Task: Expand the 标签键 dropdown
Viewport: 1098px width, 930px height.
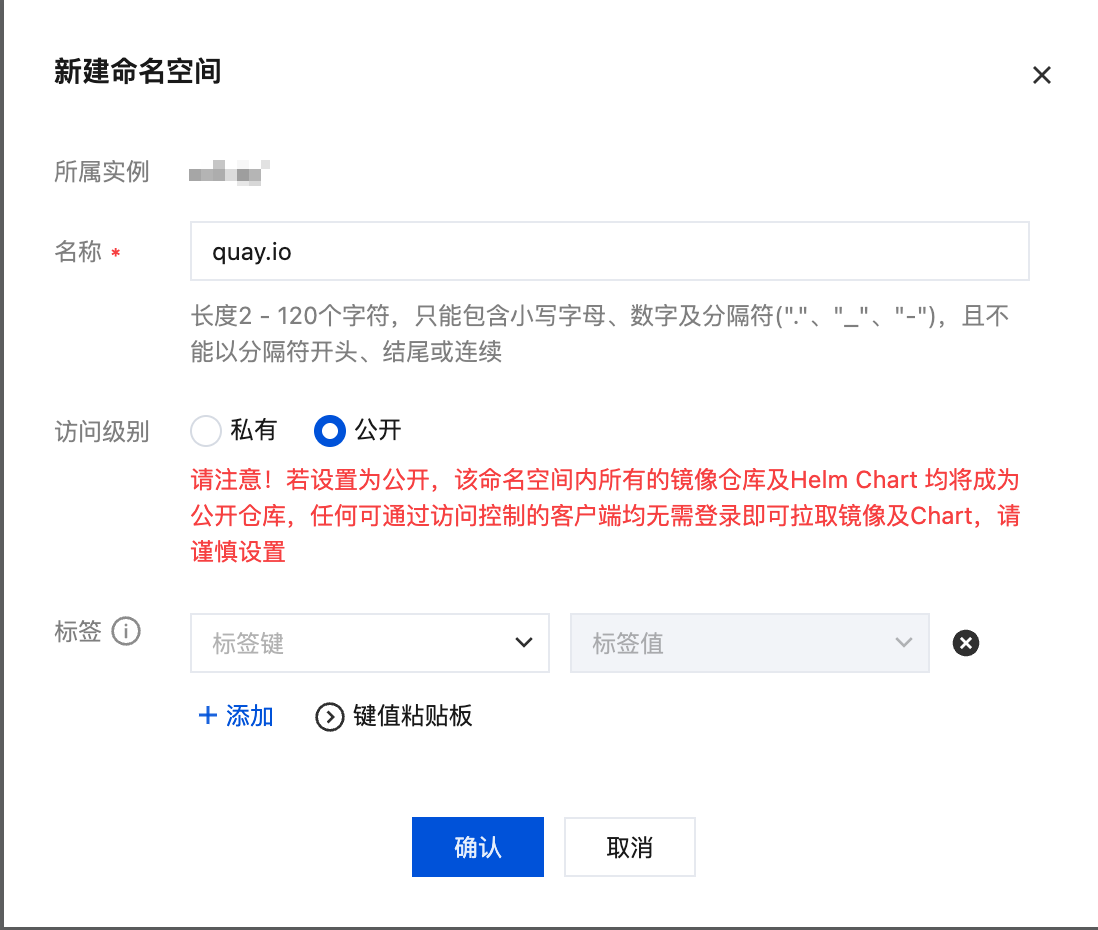Action: click(370, 643)
